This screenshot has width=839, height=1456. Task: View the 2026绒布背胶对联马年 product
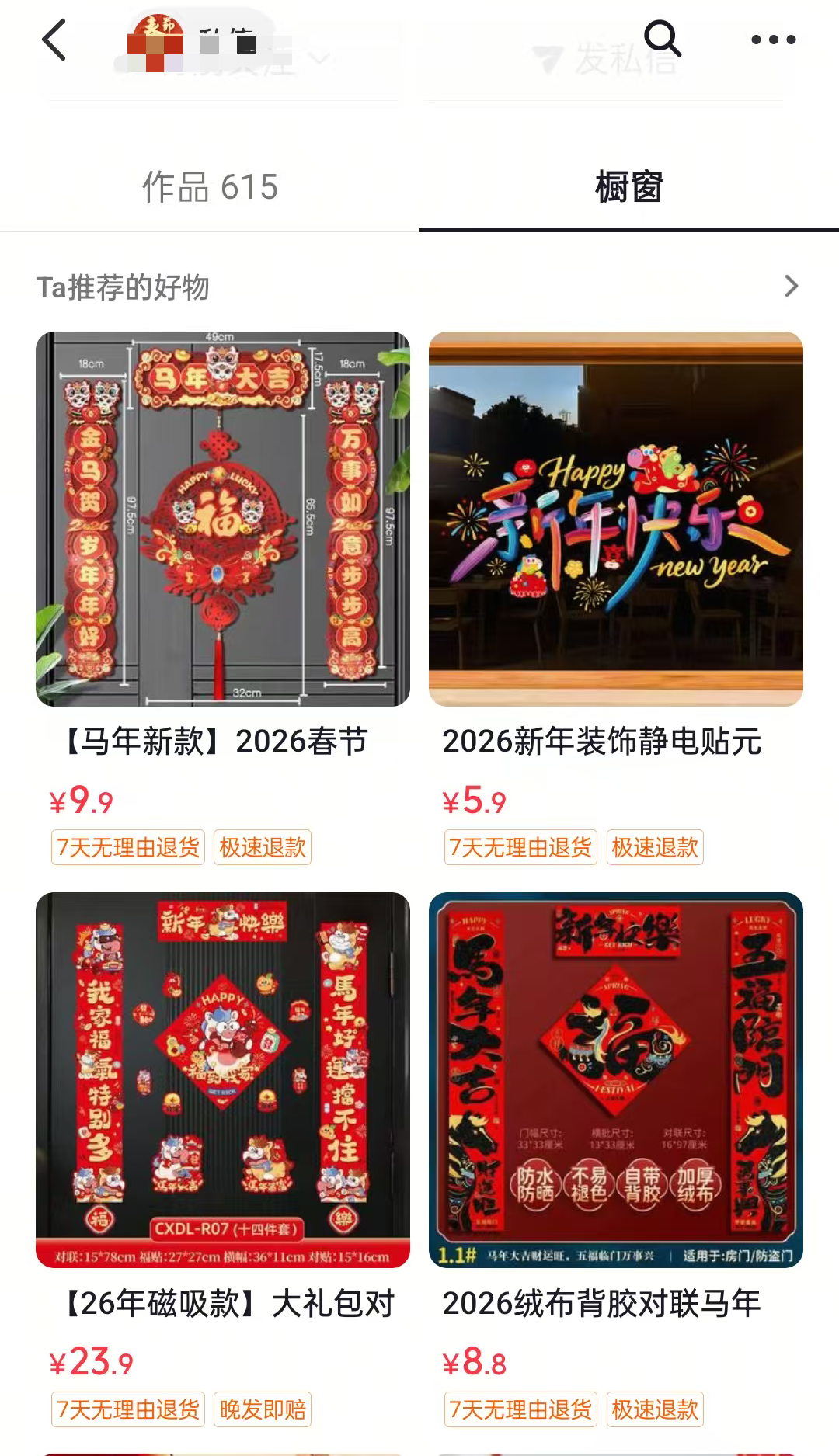[x=615, y=1079]
